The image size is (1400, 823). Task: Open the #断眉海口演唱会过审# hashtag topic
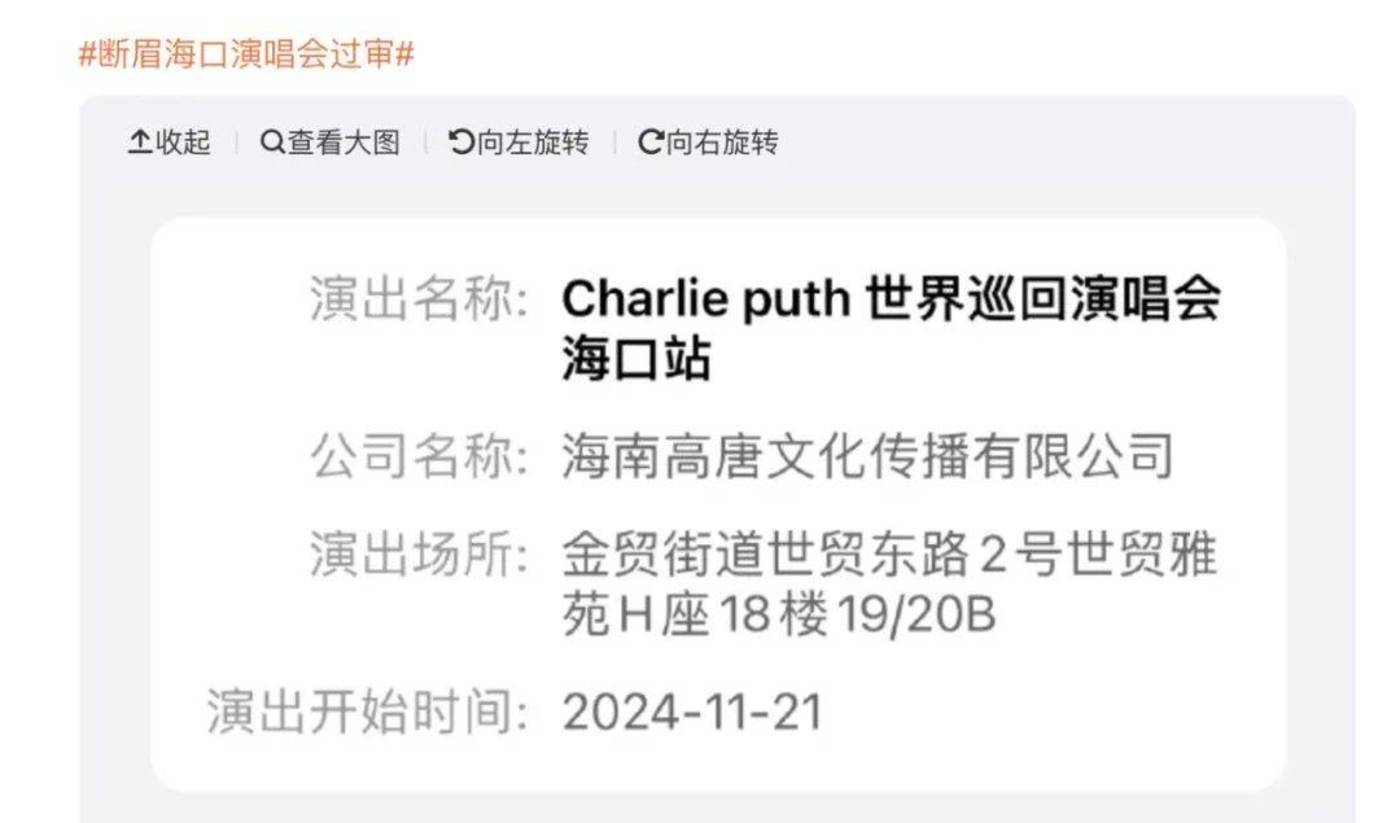[246, 54]
